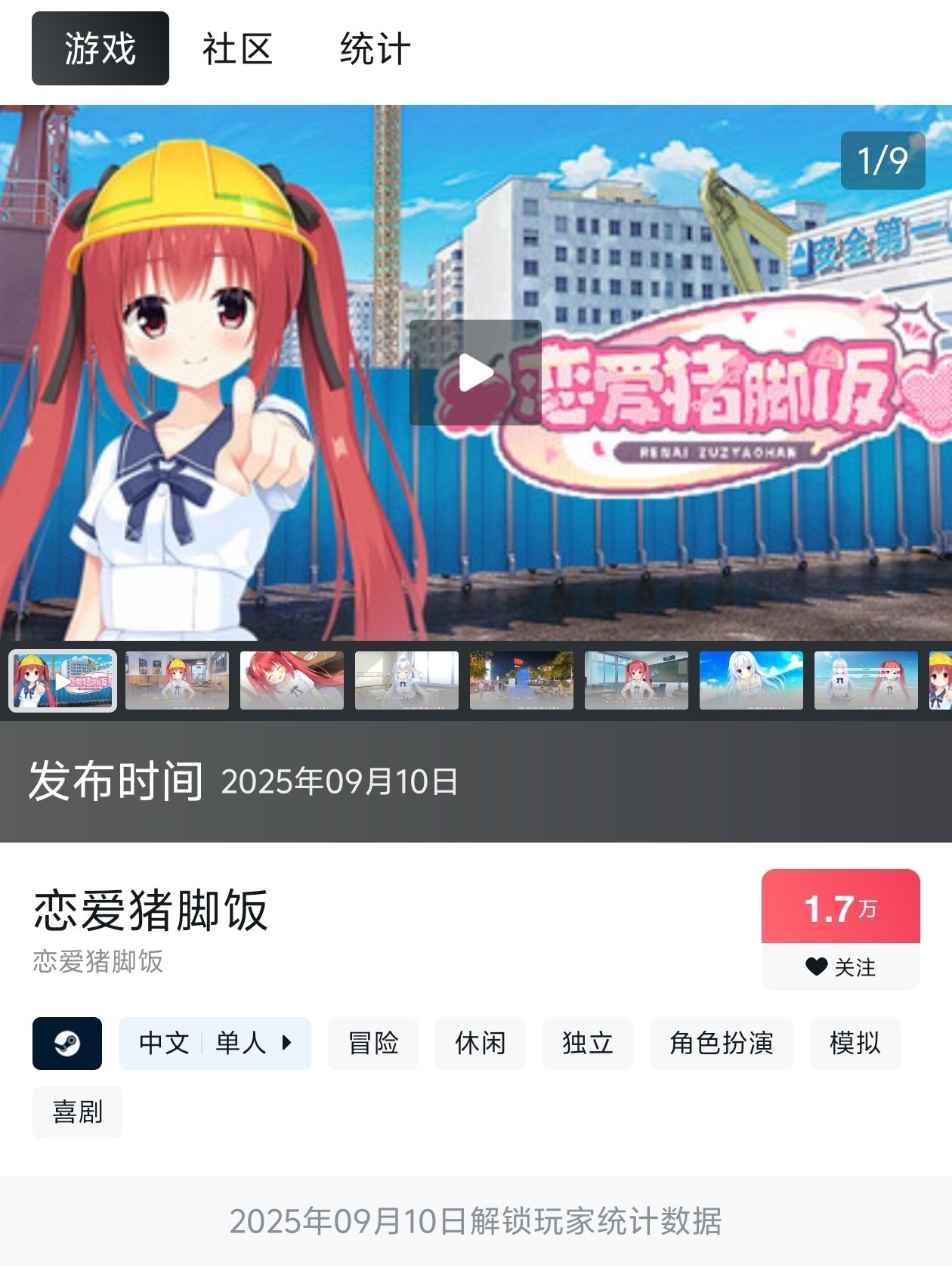The image size is (952, 1268).
Task: Switch to the 统计 tab
Action: click(375, 49)
